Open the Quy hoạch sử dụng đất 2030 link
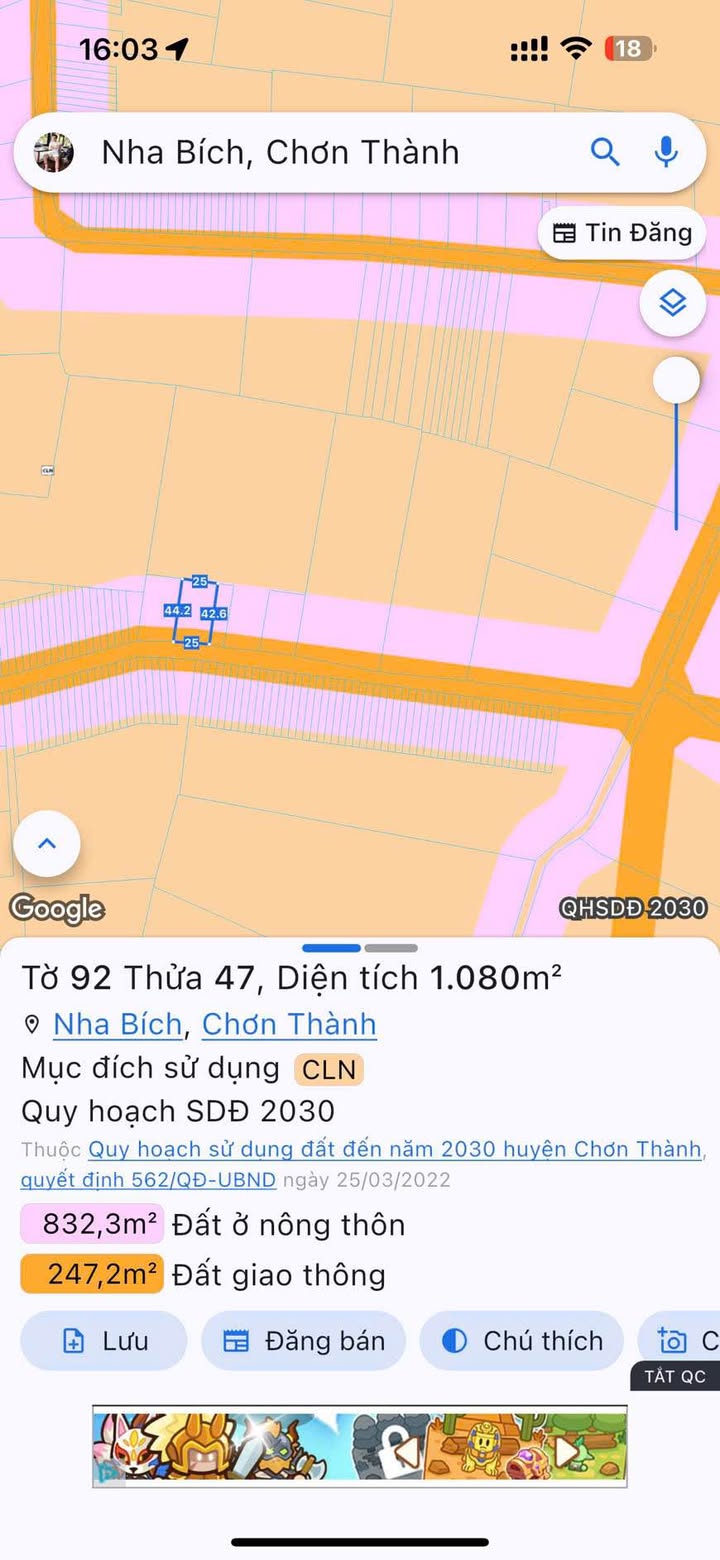The image size is (720, 1560). (395, 1149)
